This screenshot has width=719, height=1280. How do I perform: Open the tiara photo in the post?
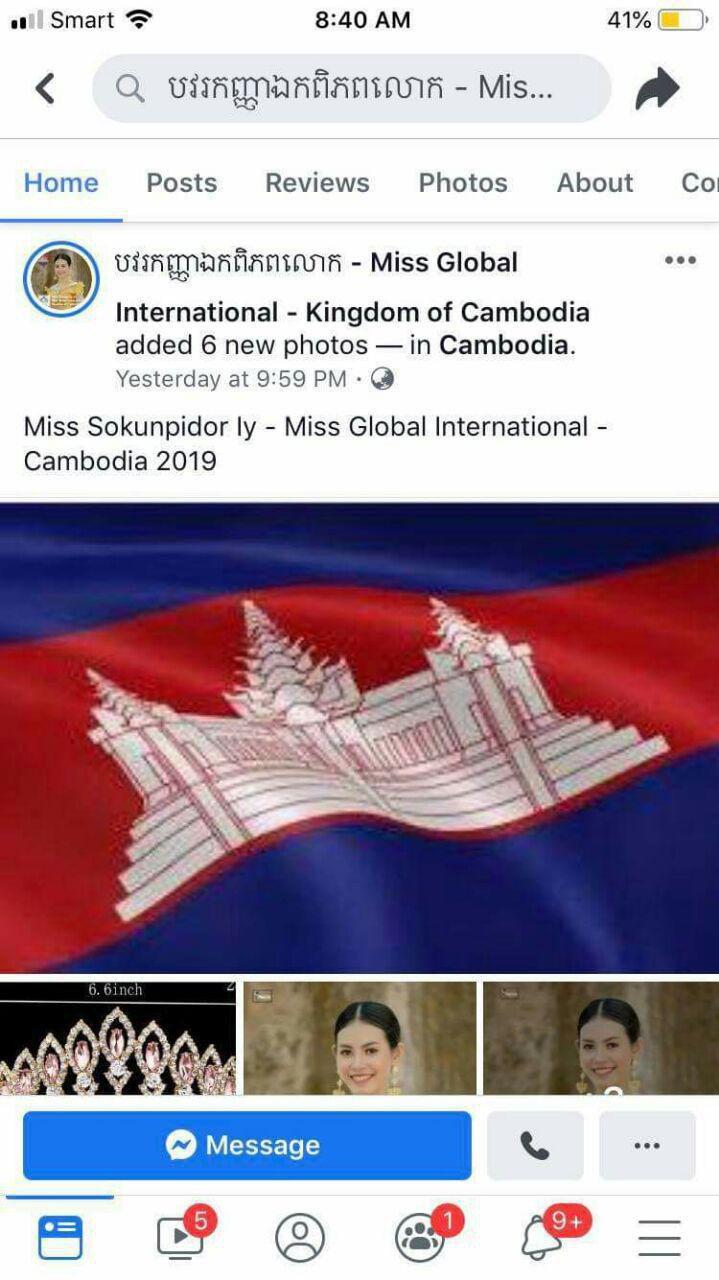click(x=117, y=1037)
